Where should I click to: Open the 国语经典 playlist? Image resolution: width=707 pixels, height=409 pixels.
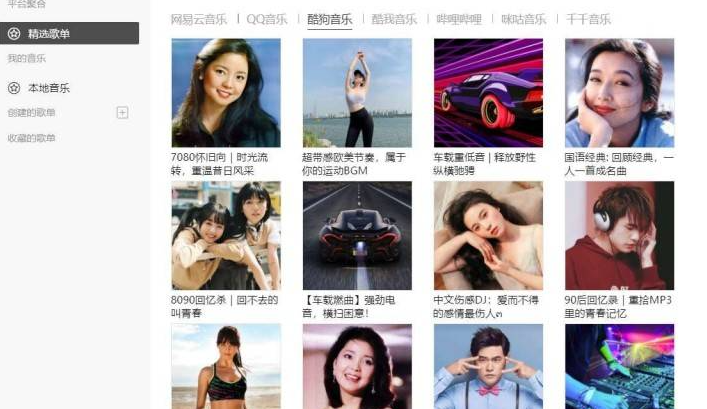[619, 93]
